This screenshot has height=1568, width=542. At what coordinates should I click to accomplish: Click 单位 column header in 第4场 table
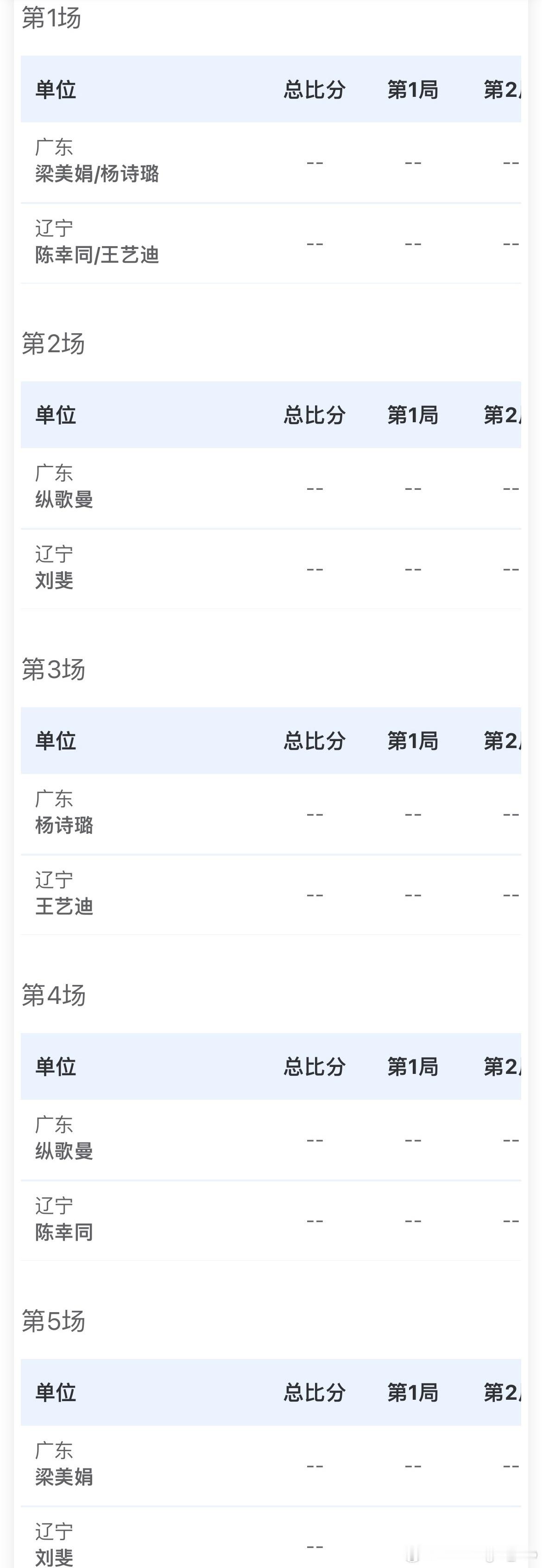(x=55, y=1066)
